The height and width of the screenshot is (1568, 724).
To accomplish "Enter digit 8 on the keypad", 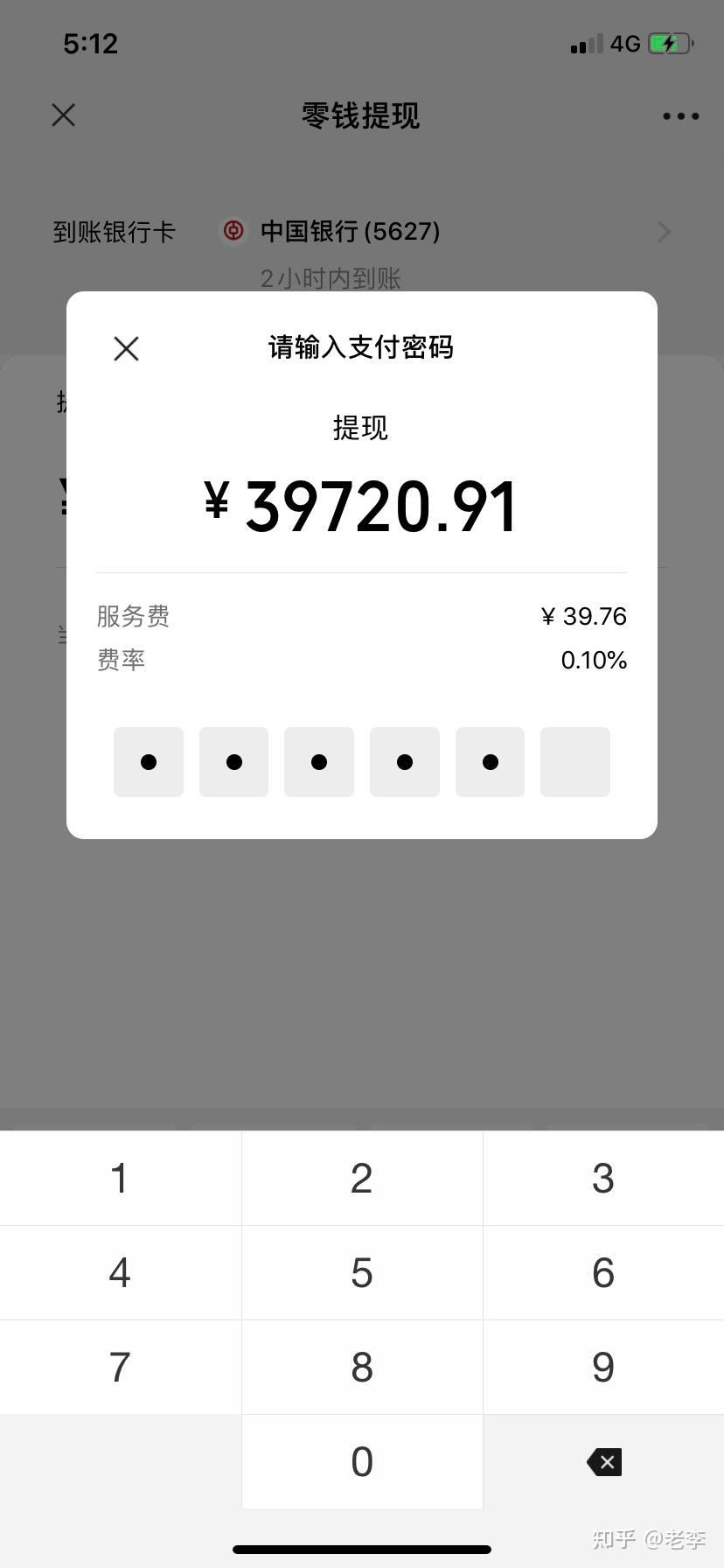I will tap(362, 1368).
